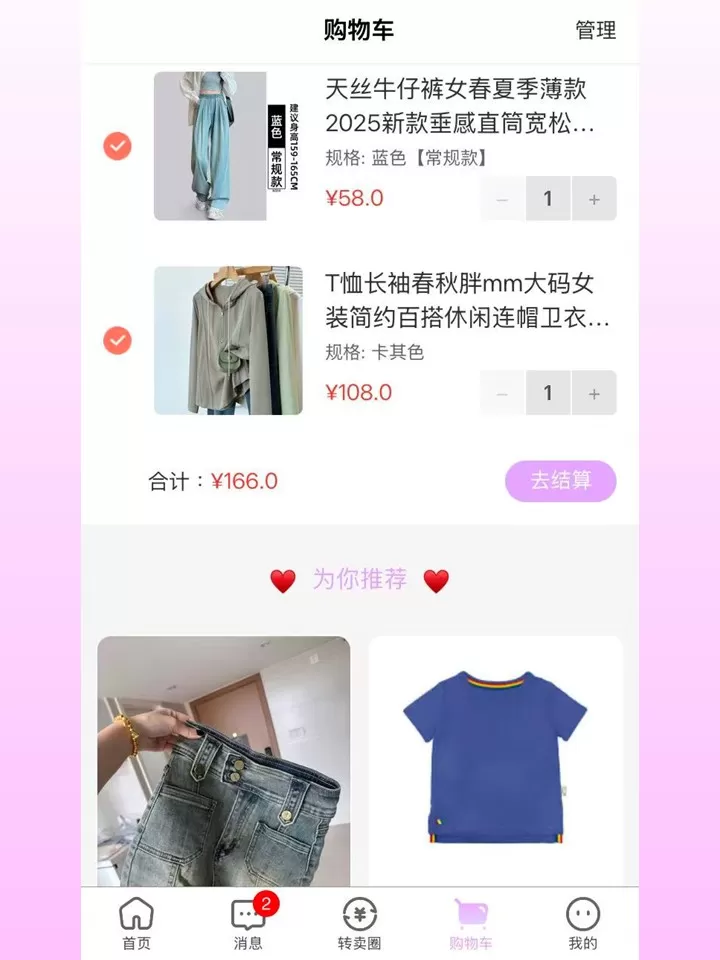Open the 消息 tab
This screenshot has width=720, height=960.
[x=248, y=924]
